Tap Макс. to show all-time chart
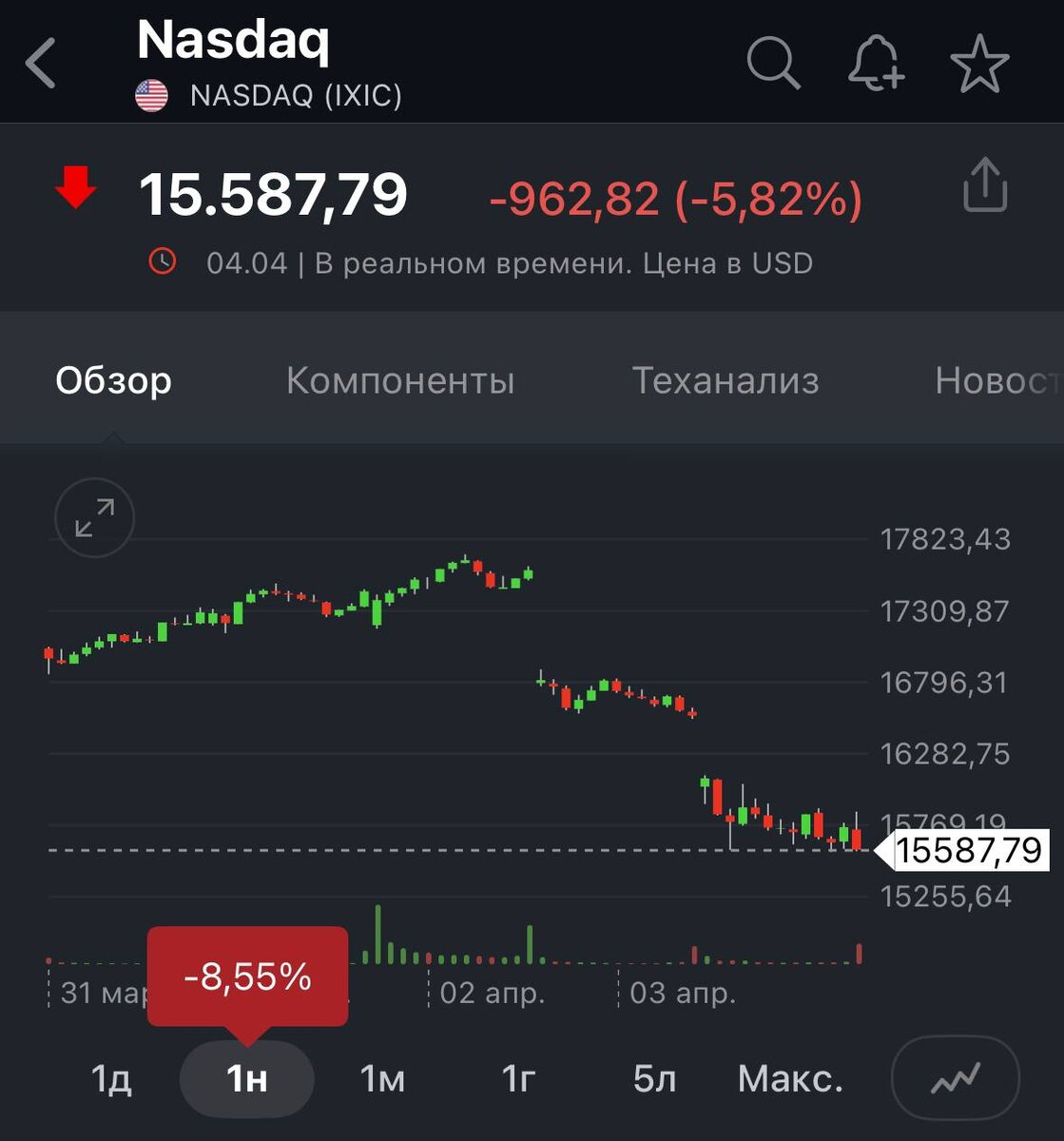 click(x=790, y=1078)
